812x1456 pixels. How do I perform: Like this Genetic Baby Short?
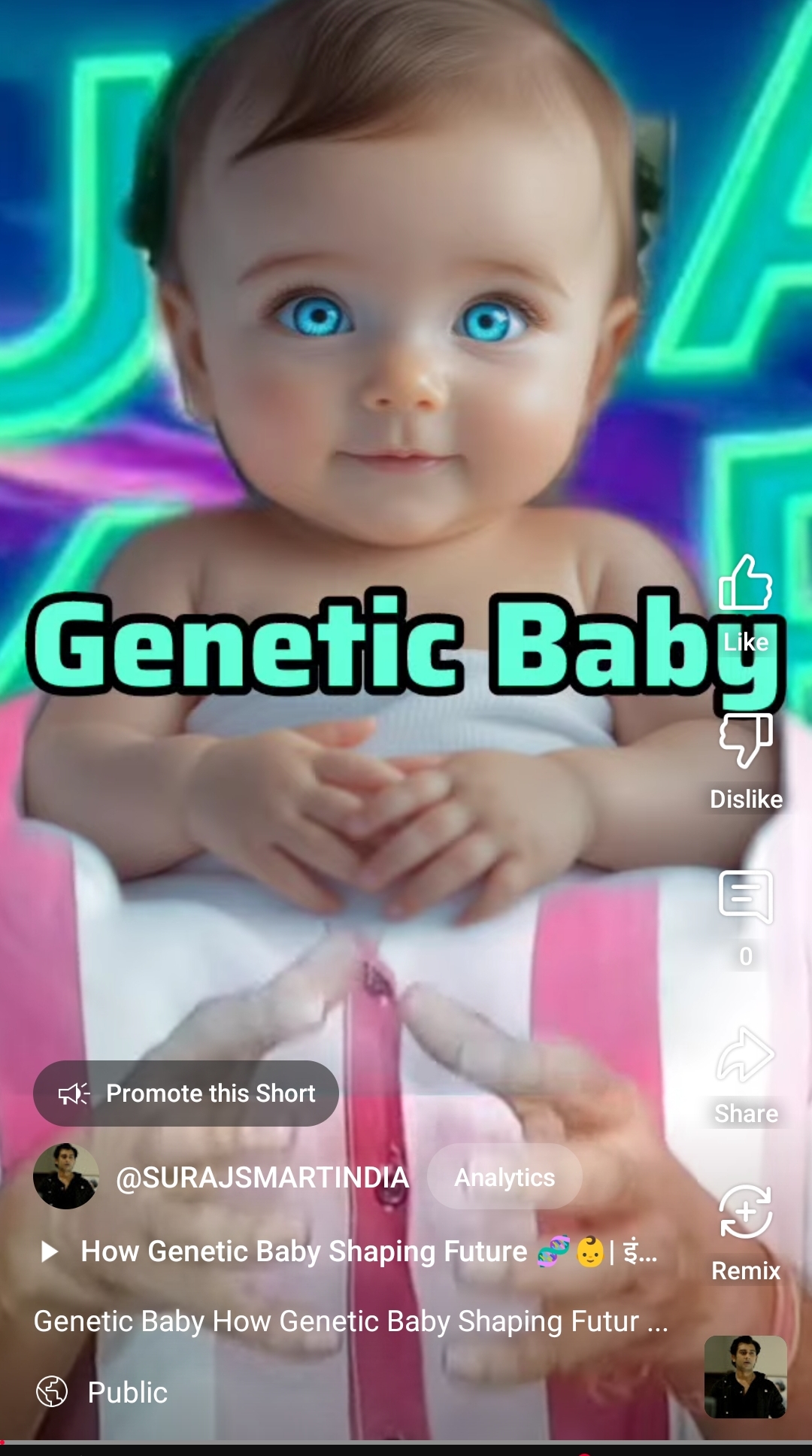click(745, 584)
